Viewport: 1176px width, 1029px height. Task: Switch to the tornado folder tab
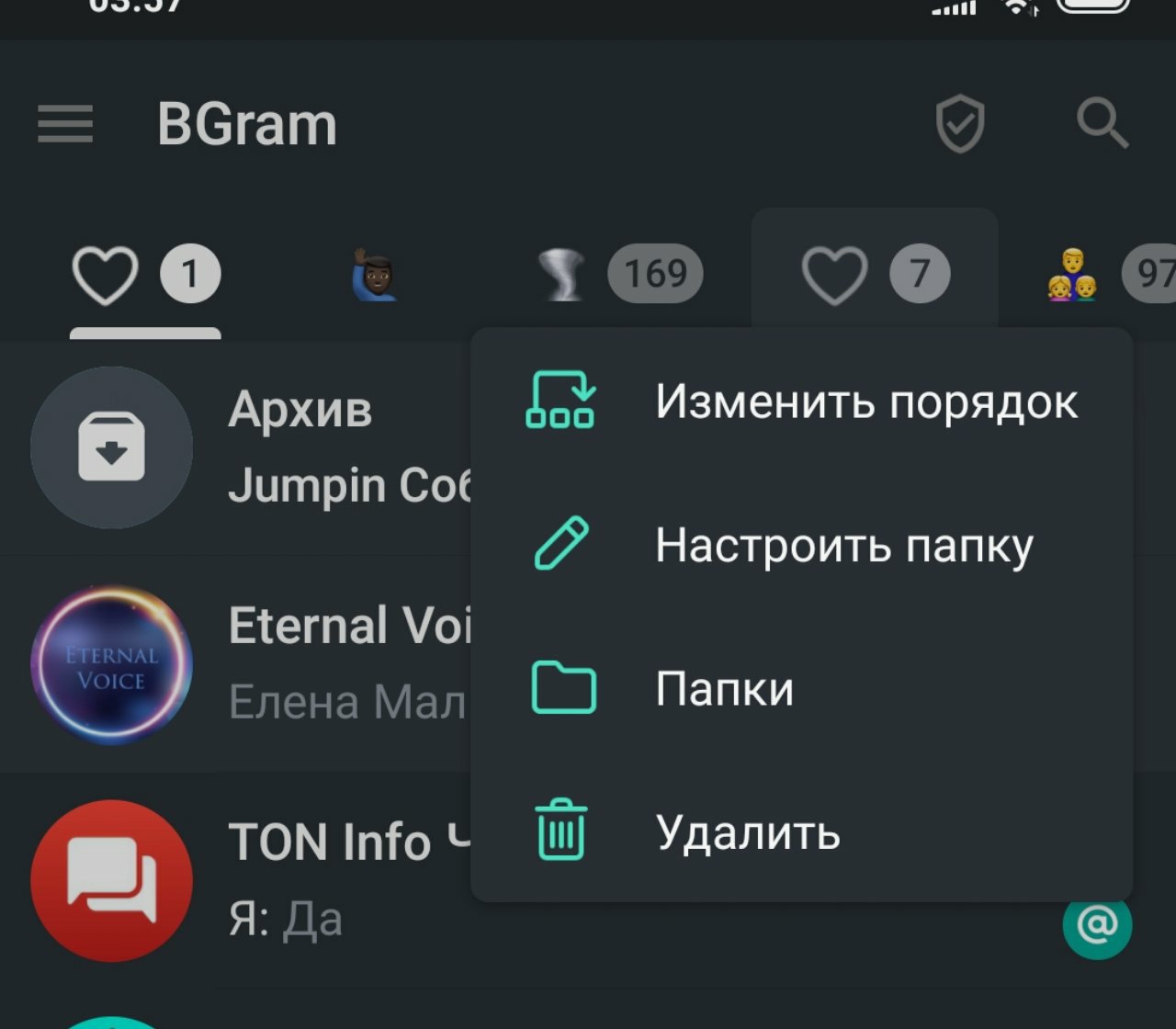pyautogui.click(x=619, y=274)
